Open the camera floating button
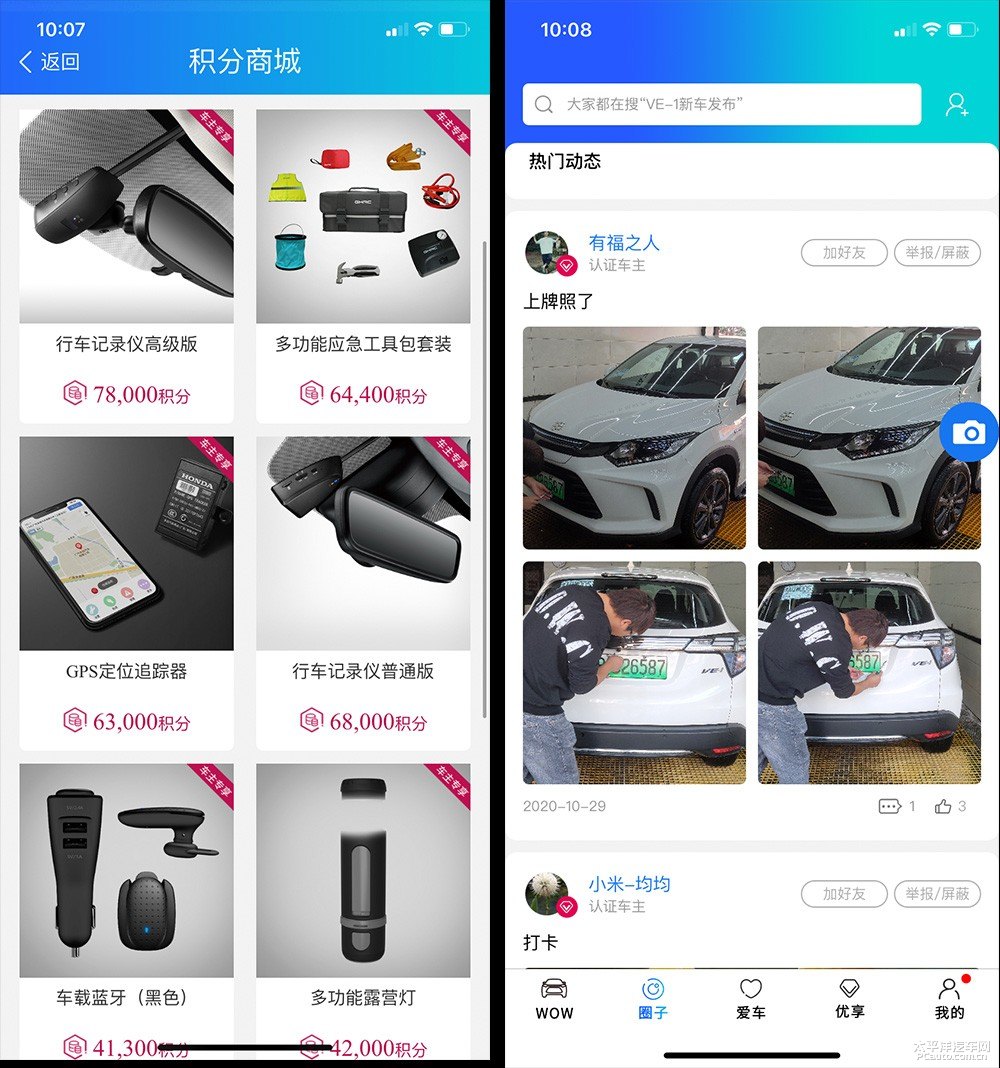This screenshot has width=1000, height=1068. pyautogui.click(x=968, y=433)
